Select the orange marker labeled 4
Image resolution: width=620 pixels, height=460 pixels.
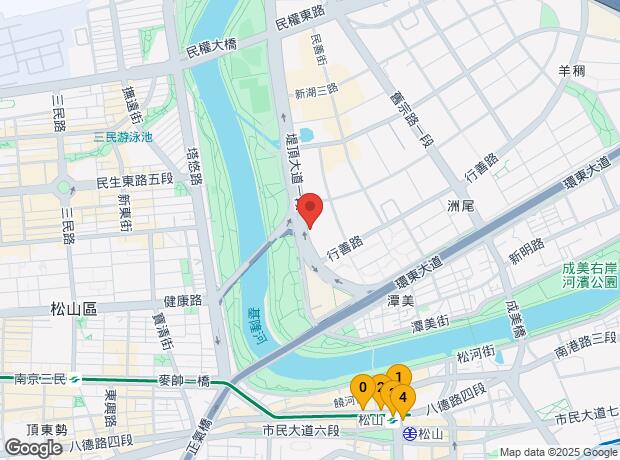pos(403,396)
